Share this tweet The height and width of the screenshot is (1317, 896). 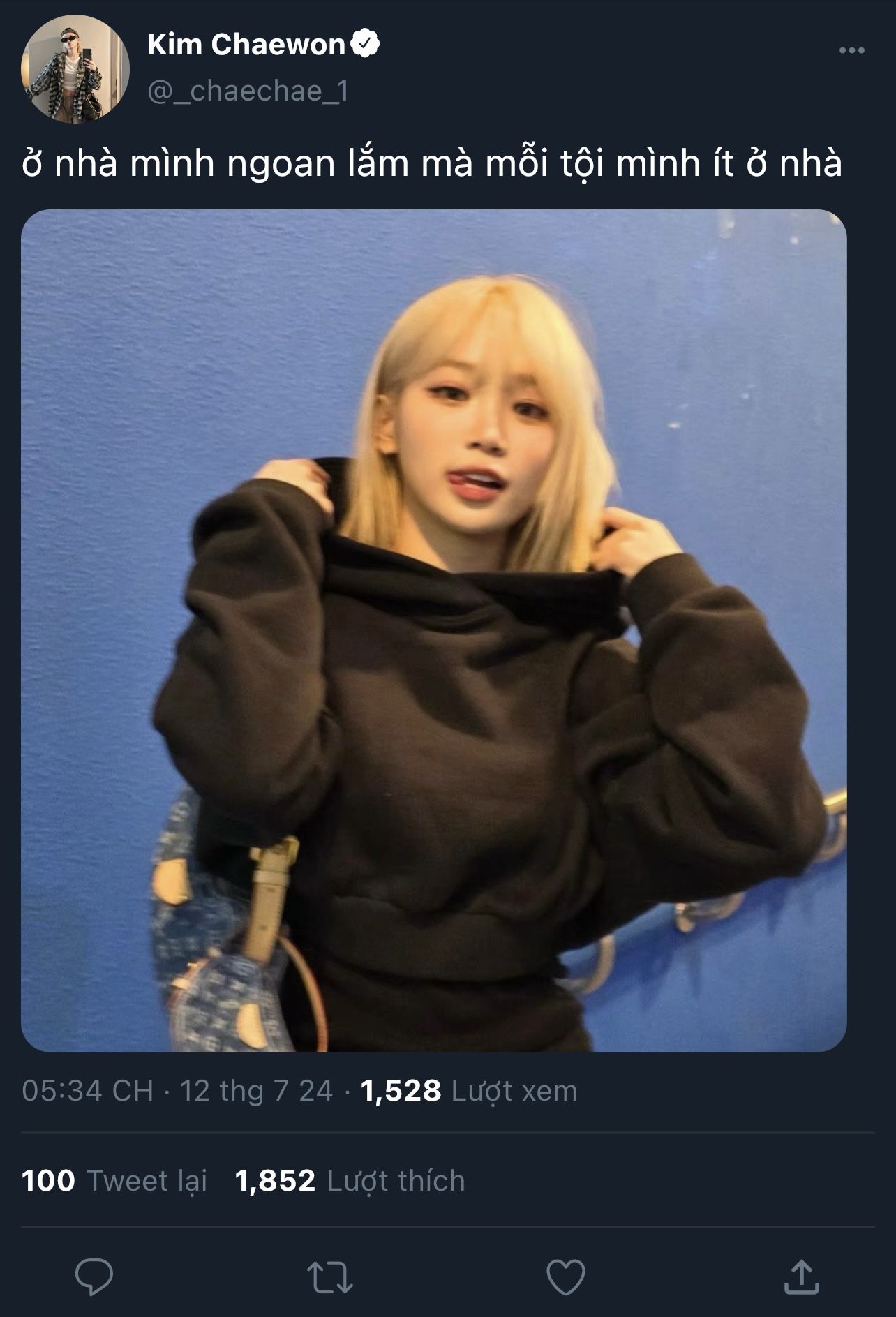click(801, 1277)
